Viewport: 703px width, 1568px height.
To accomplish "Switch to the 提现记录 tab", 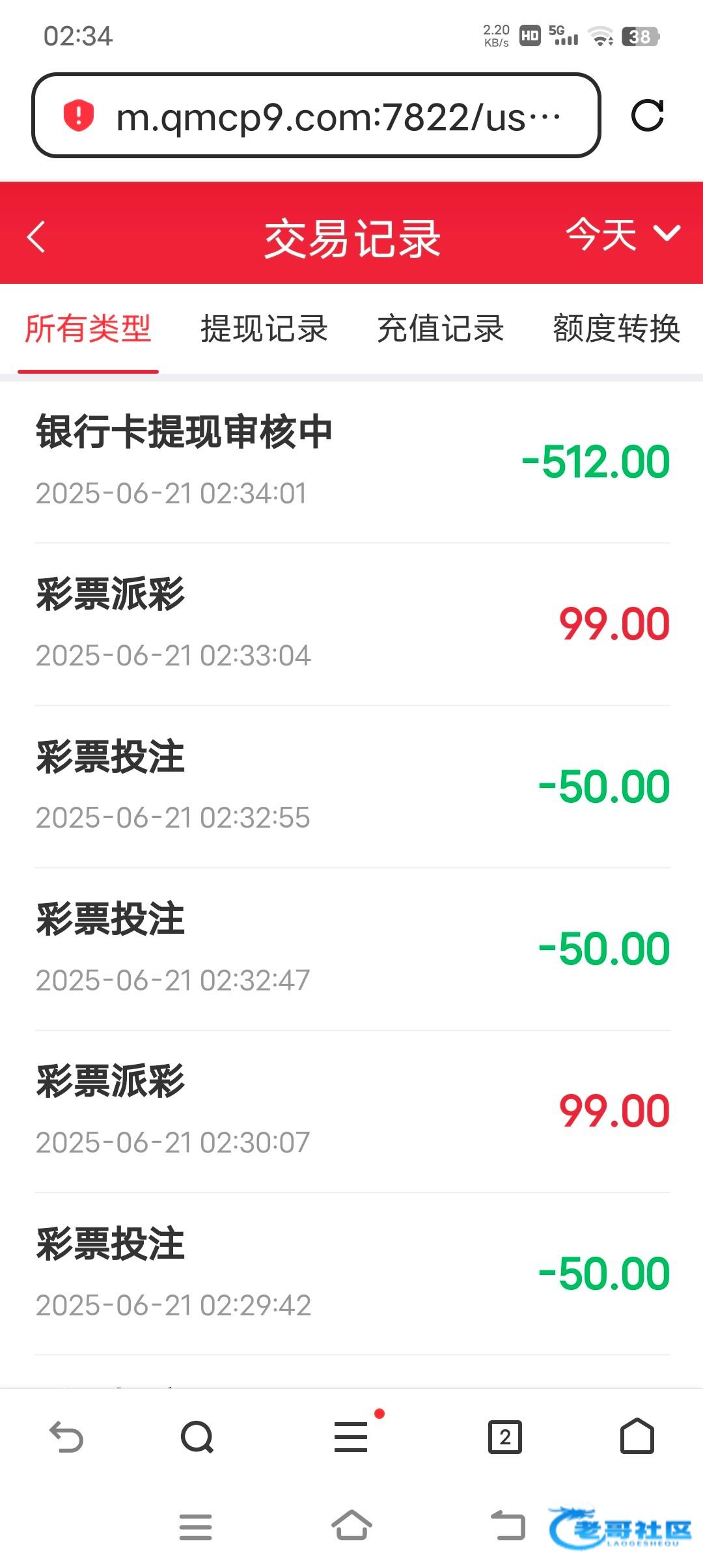I will 264,328.
